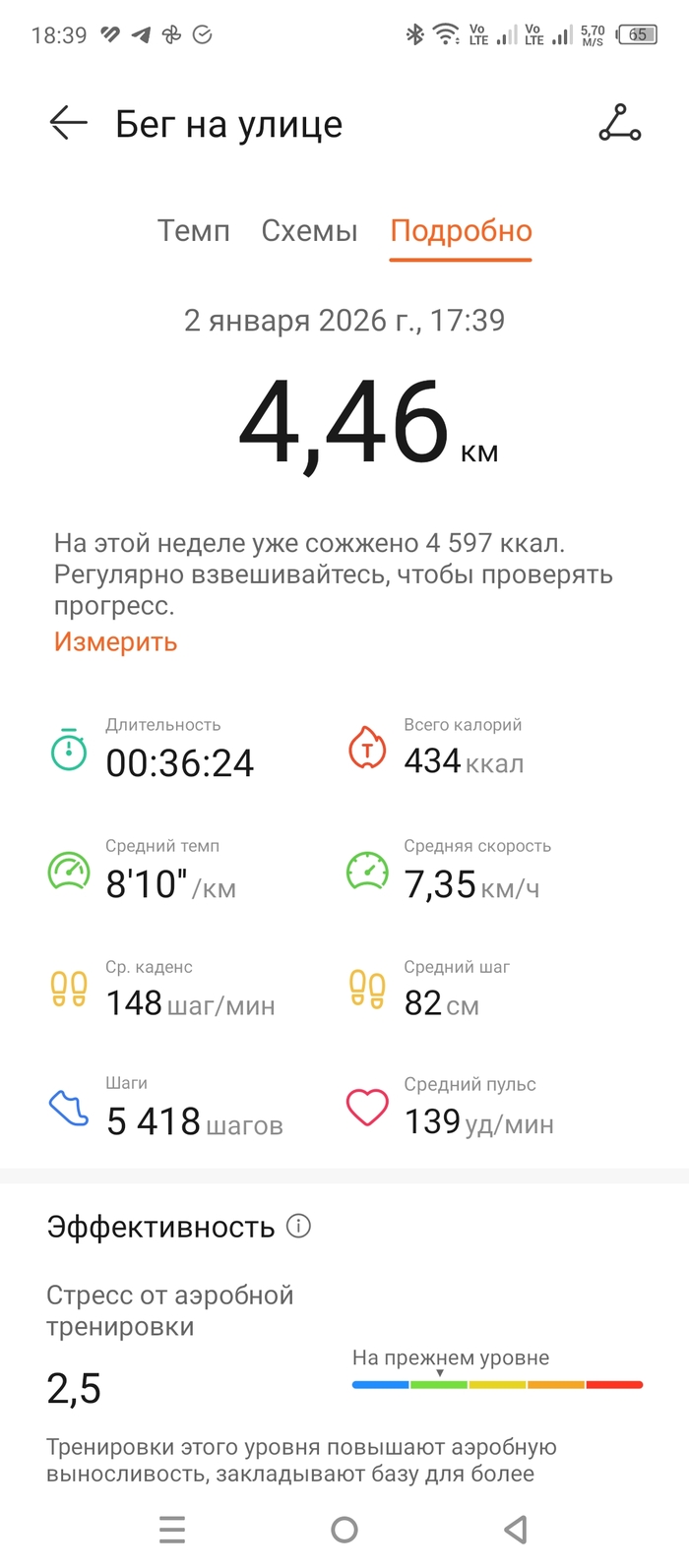Open recent apps from the navigation bar
Viewport: 689px width, 1568px height.
pyautogui.click(x=172, y=1529)
